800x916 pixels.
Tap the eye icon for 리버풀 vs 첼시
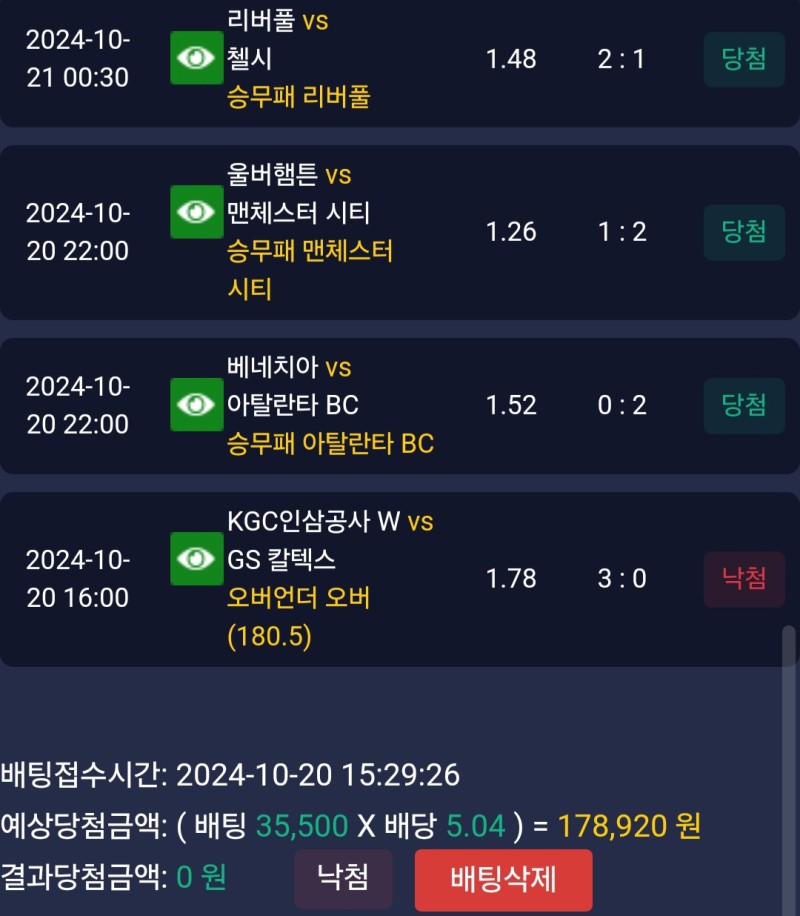point(196,58)
